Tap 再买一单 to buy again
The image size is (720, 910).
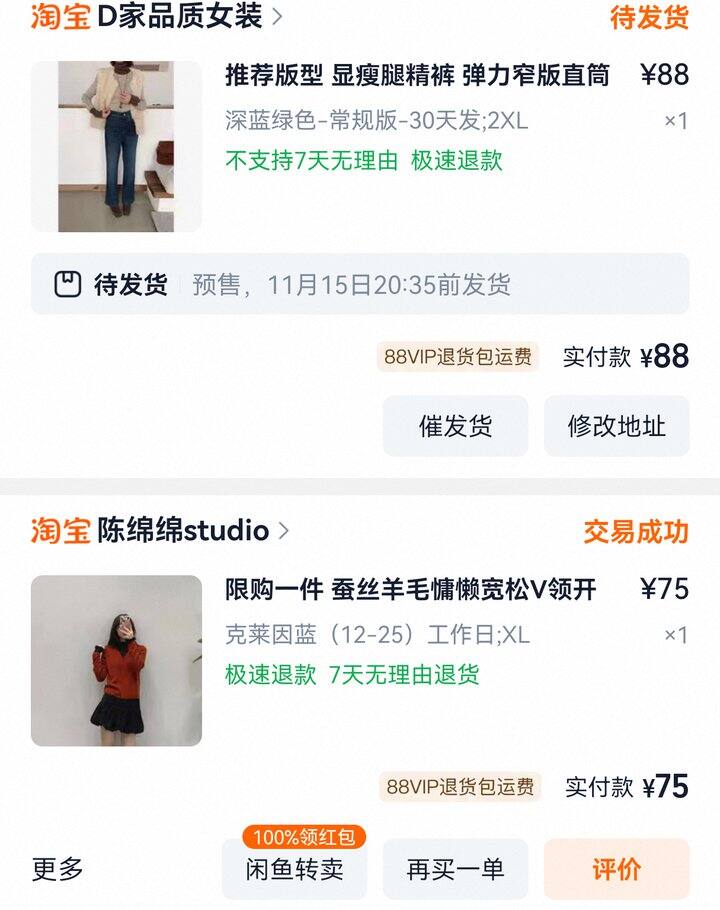point(455,869)
